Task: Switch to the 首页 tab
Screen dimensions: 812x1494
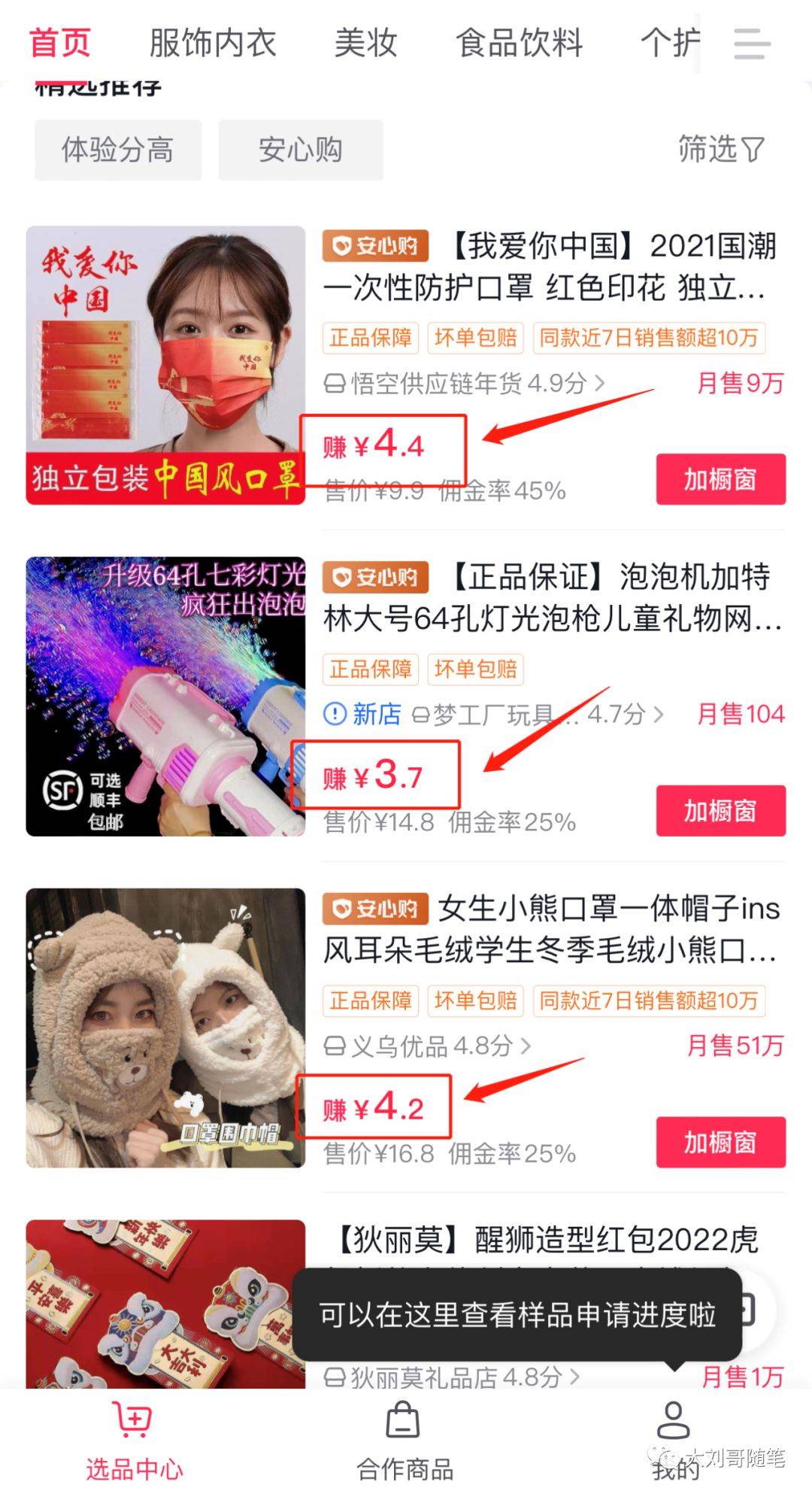Action: pos(60,43)
